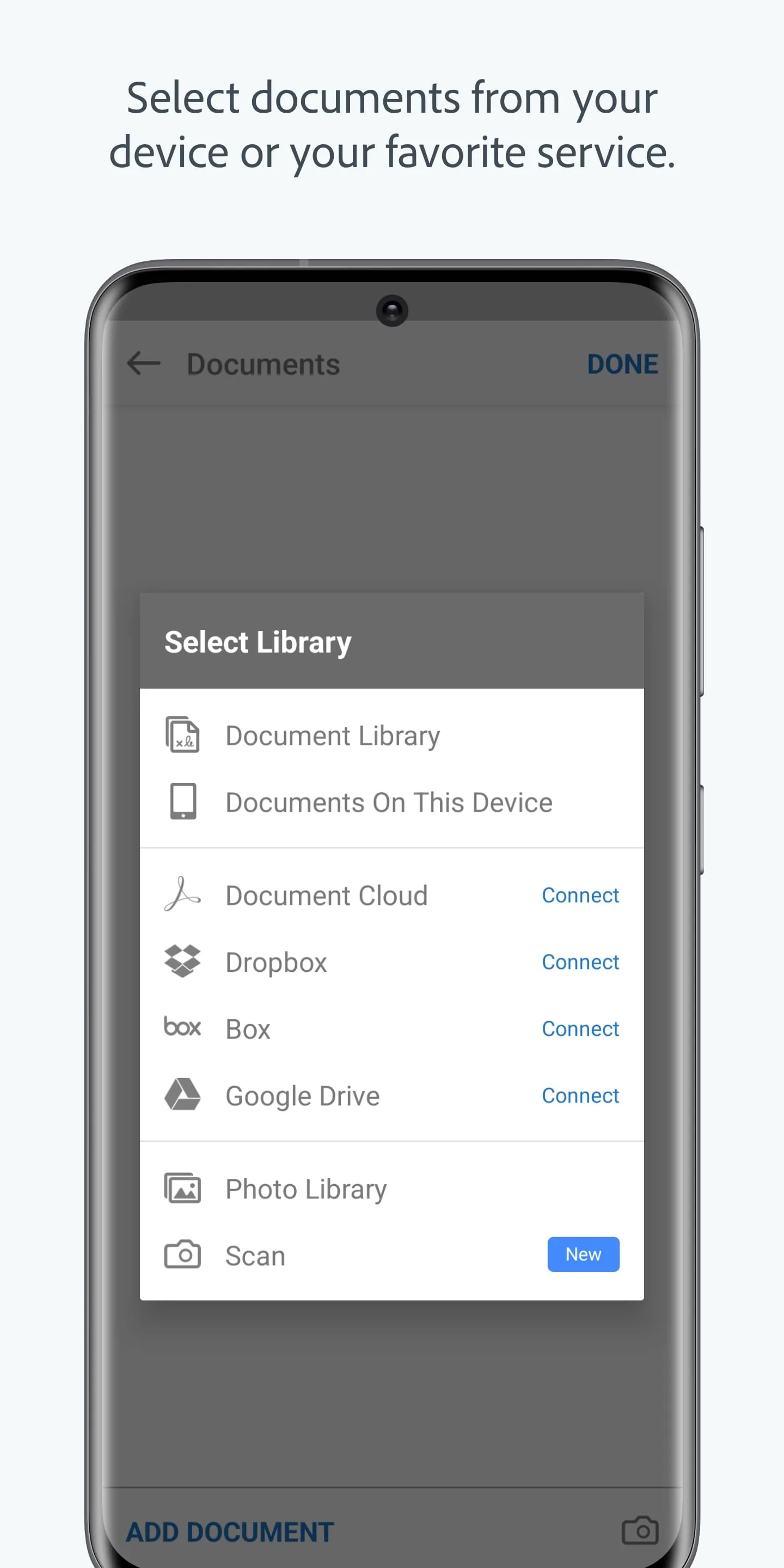Image resolution: width=784 pixels, height=1568 pixels.
Task: Tap the Documents On This Device phone icon
Action: pos(182,801)
